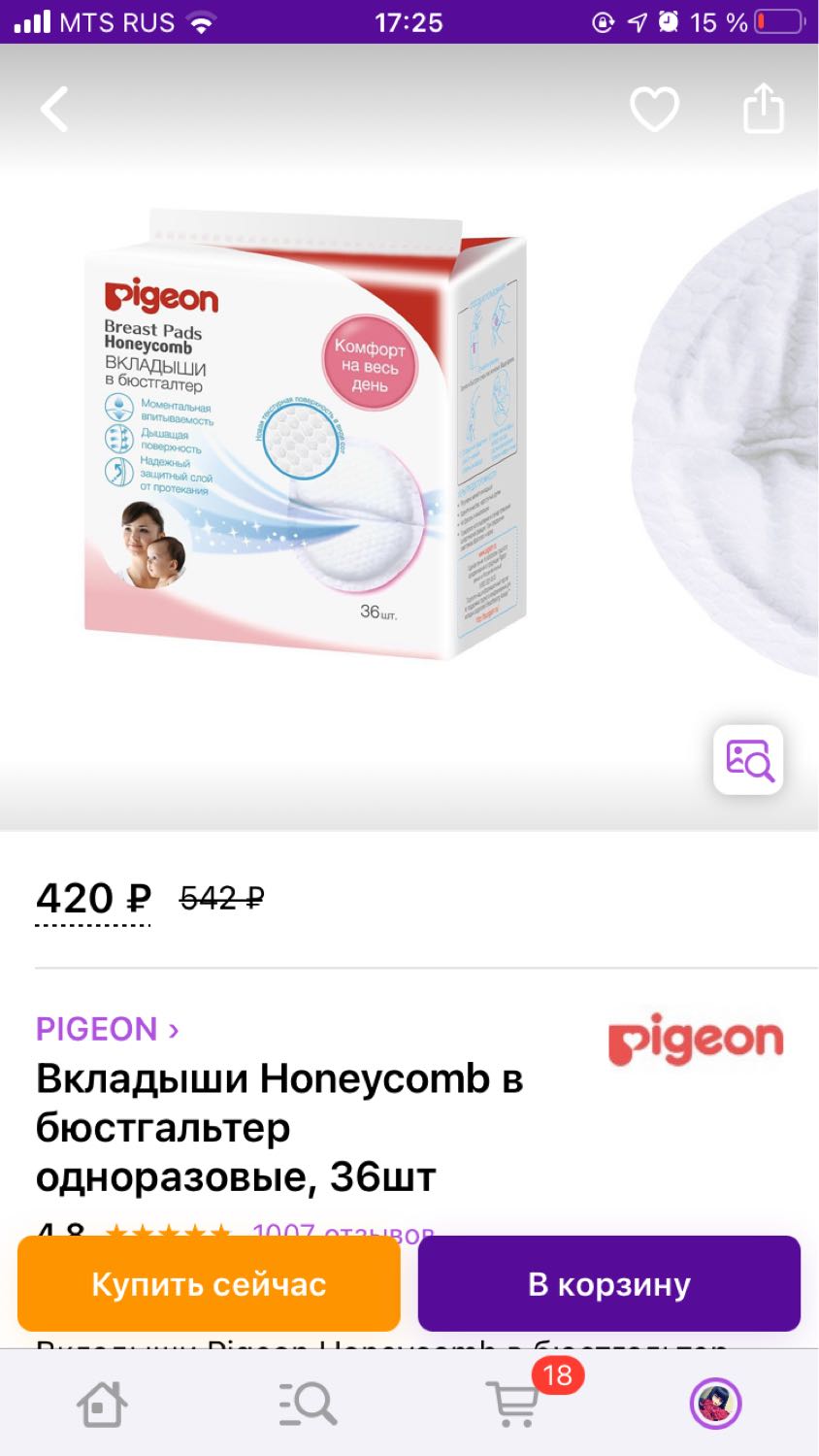The height and width of the screenshot is (1456, 819).
Task: Open the Pigeon product photo
Action: pyautogui.click(x=306, y=434)
